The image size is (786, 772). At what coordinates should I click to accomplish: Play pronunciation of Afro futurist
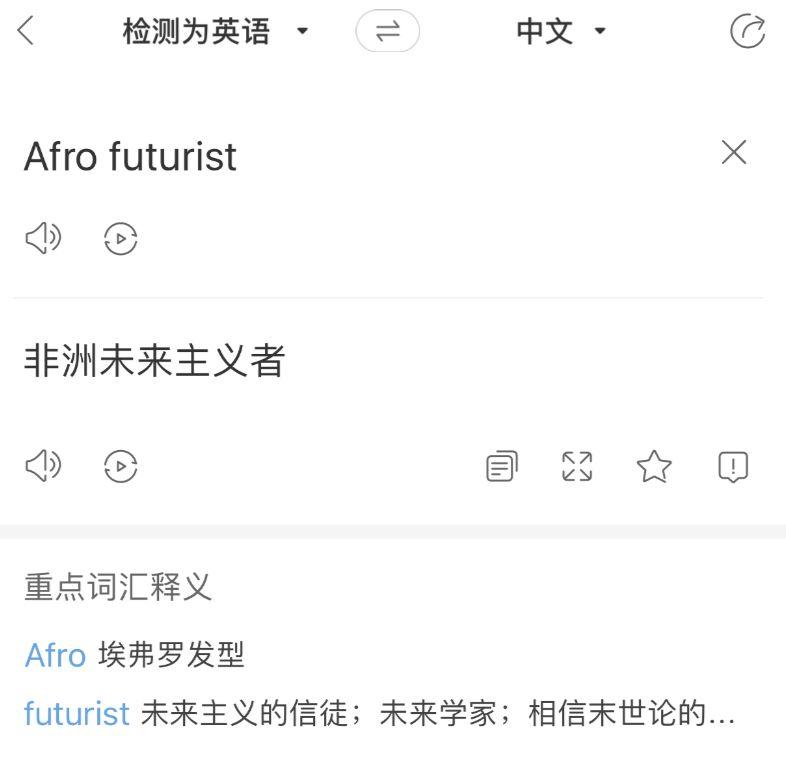coord(42,238)
